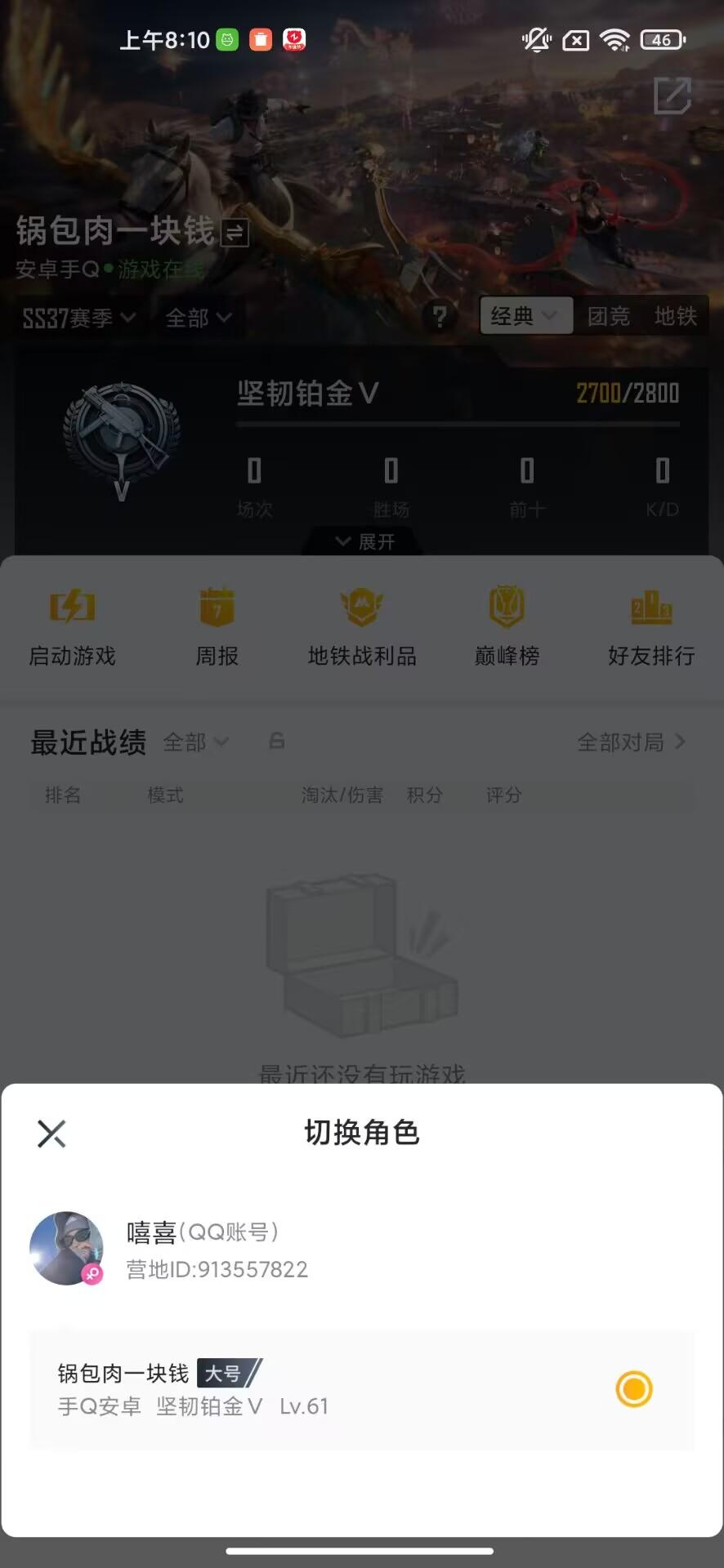Viewport: 724px width, 1568px height.
Task: Tap the lock icon beside 最近战绩
Action: click(276, 742)
